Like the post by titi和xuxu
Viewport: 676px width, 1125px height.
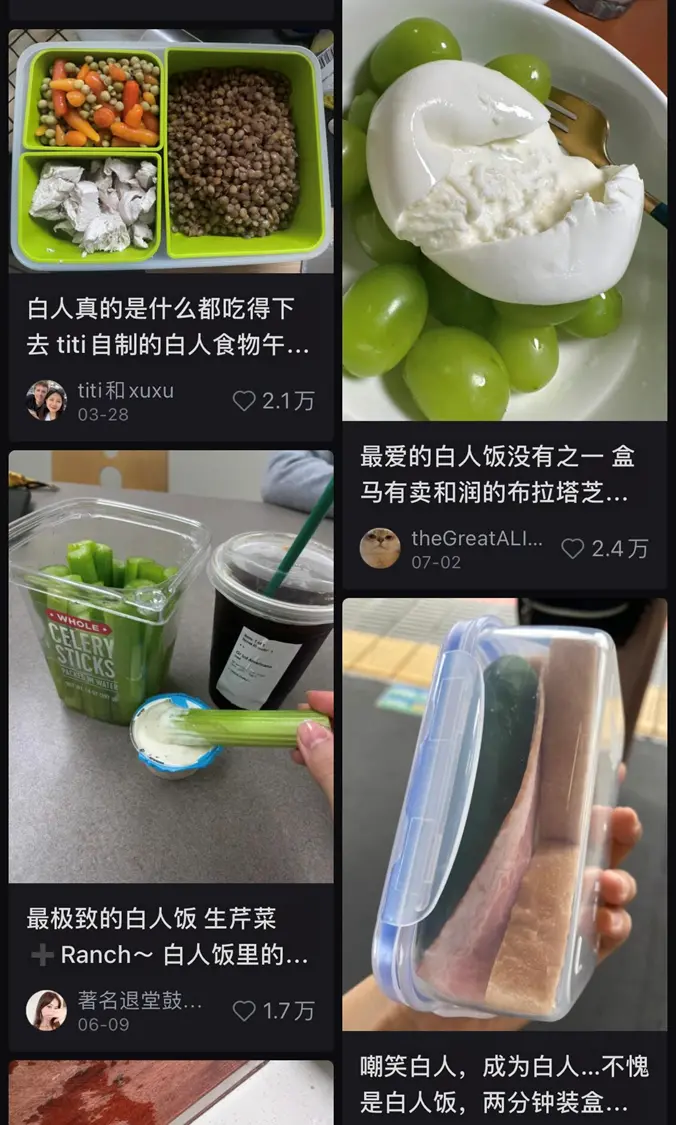click(244, 401)
